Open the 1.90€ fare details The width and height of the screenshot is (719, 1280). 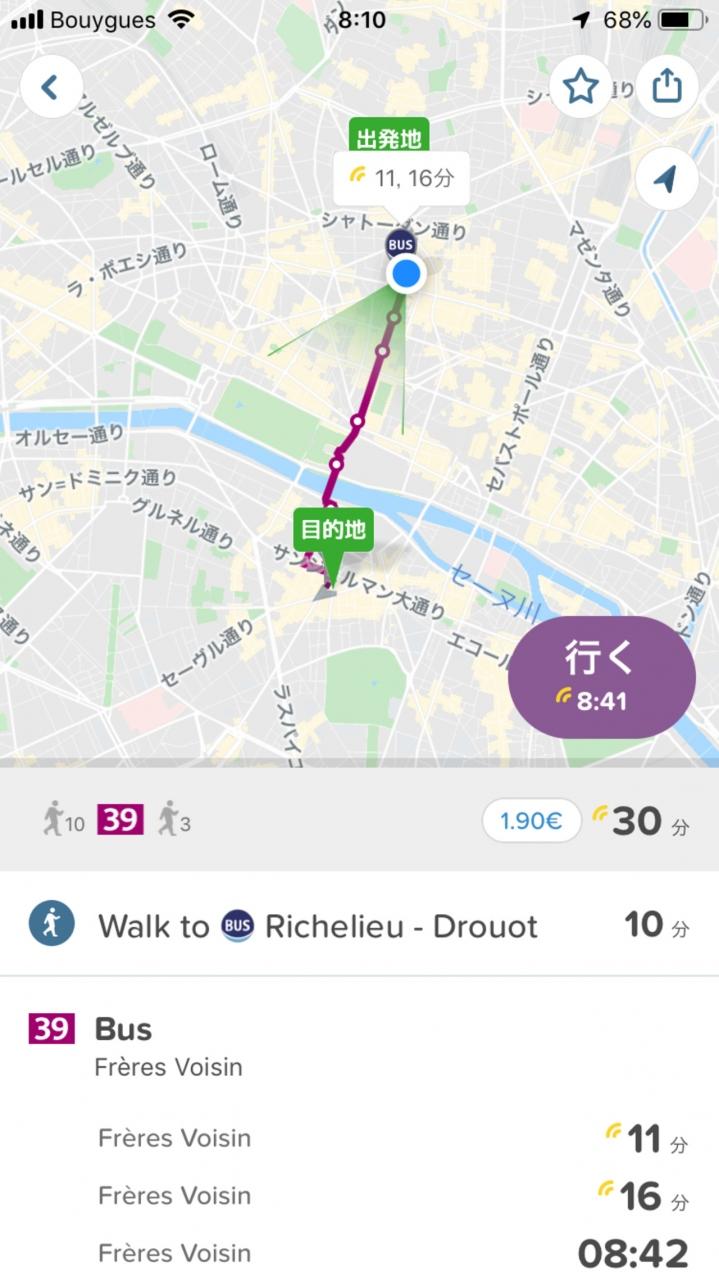(531, 821)
